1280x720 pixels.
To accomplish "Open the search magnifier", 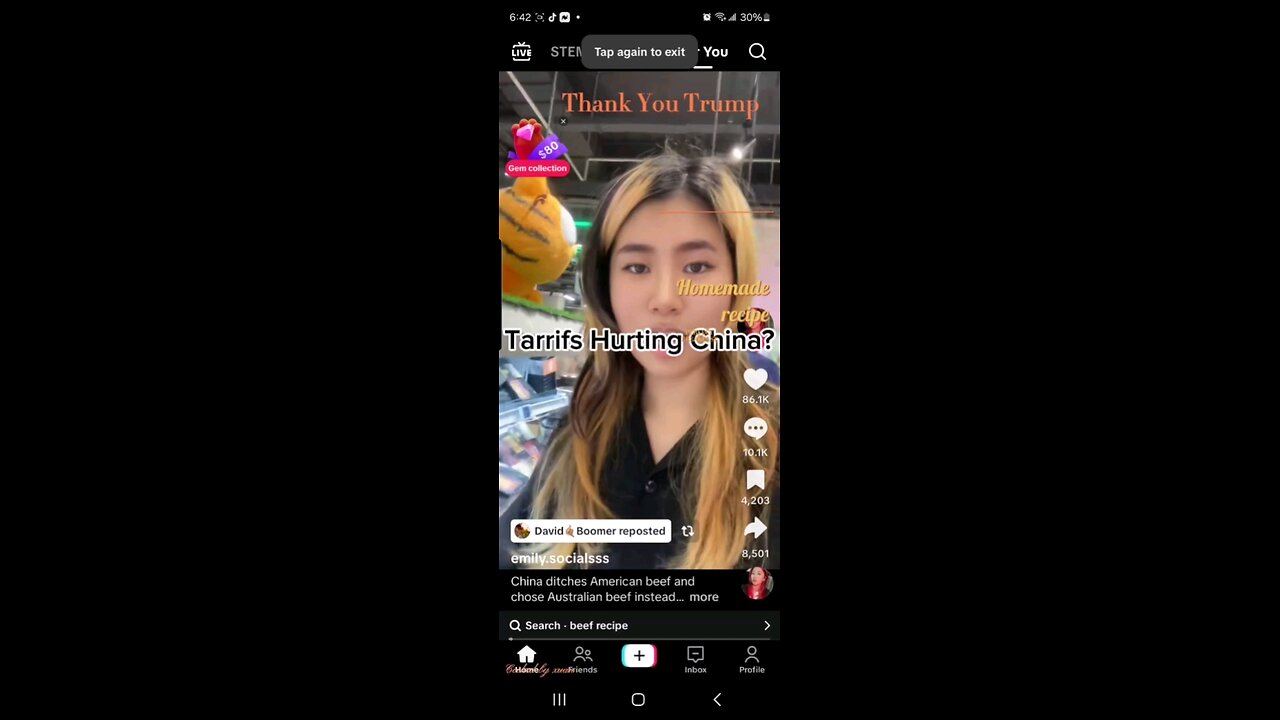I will click(757, 52).
